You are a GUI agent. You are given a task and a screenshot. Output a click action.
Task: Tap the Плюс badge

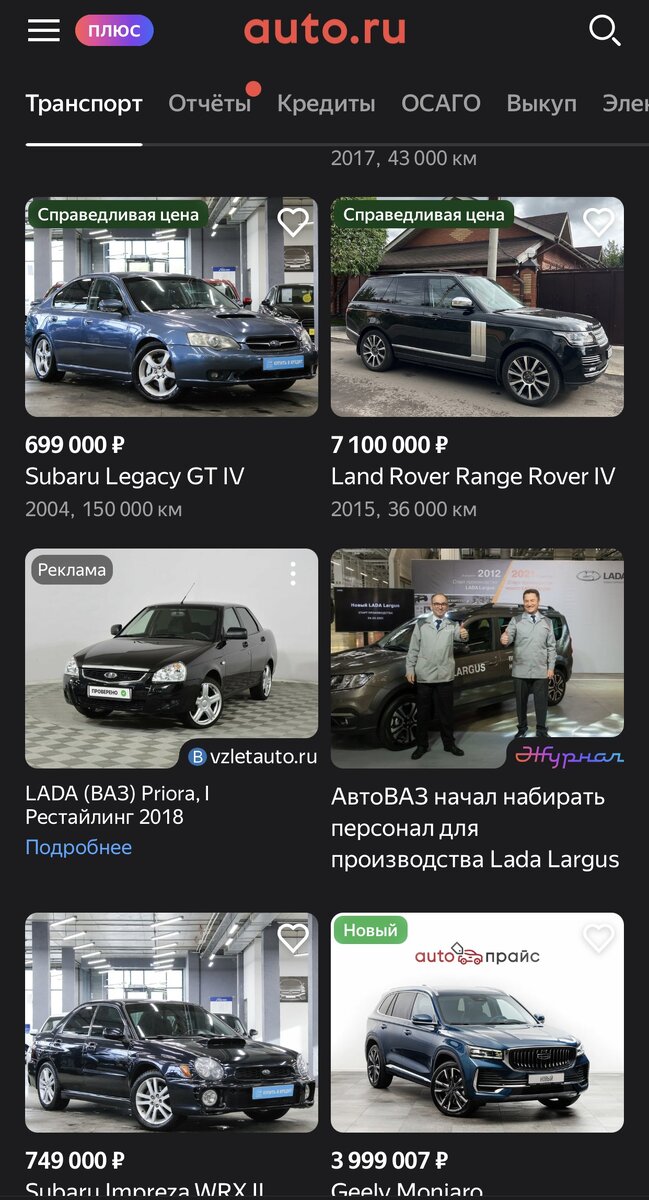point(114,30)
